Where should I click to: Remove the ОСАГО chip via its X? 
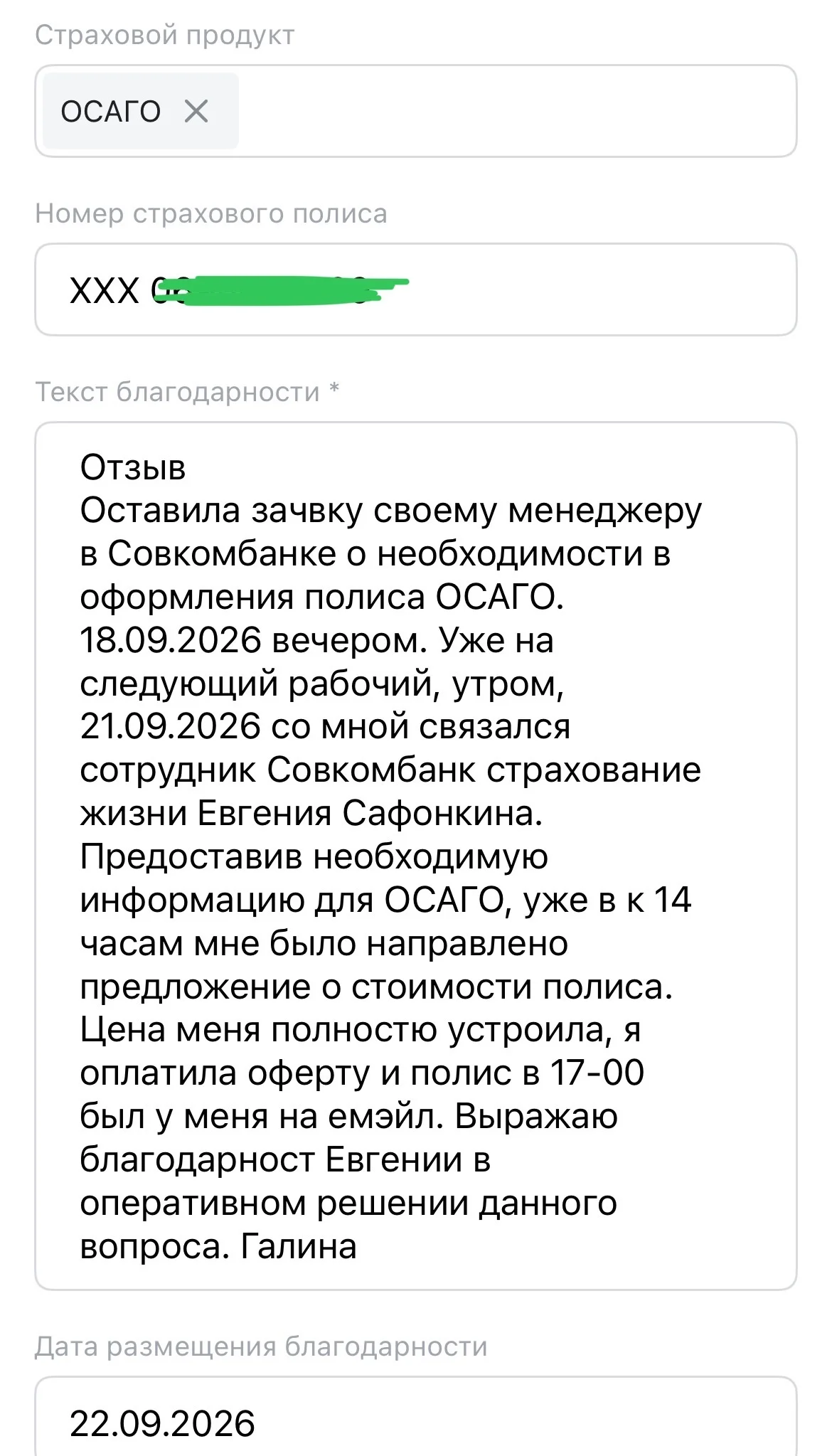[196, 111]
